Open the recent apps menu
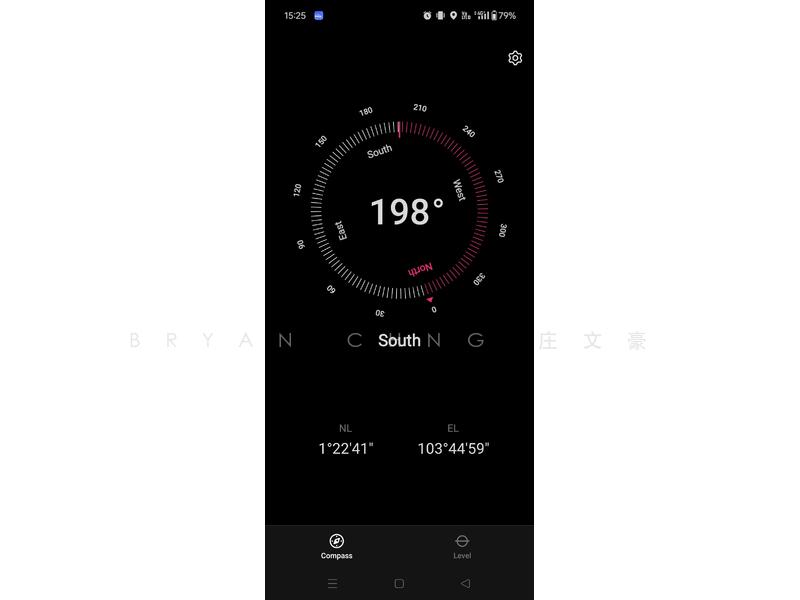This screenshot has height=600, width=800. click(x=333, y=583)
